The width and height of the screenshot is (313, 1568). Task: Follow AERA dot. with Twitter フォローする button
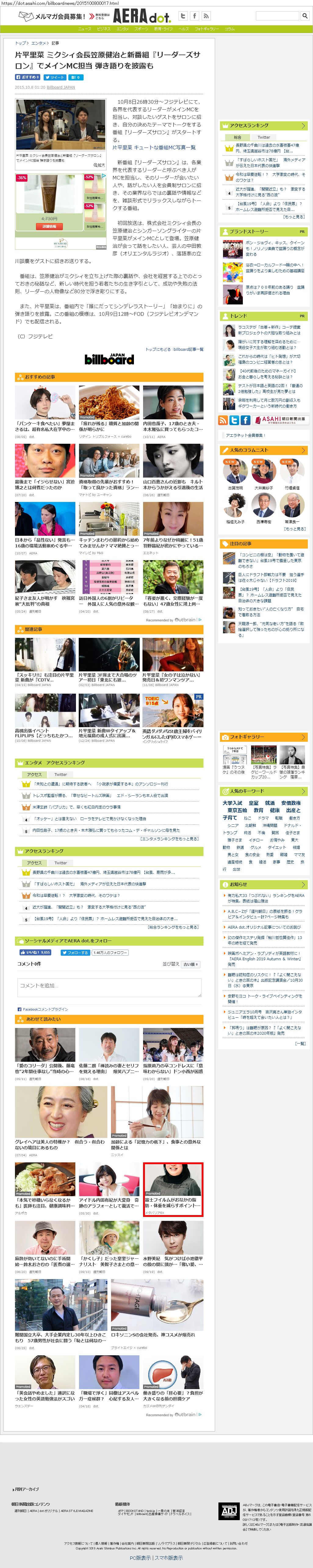point(75,953)
